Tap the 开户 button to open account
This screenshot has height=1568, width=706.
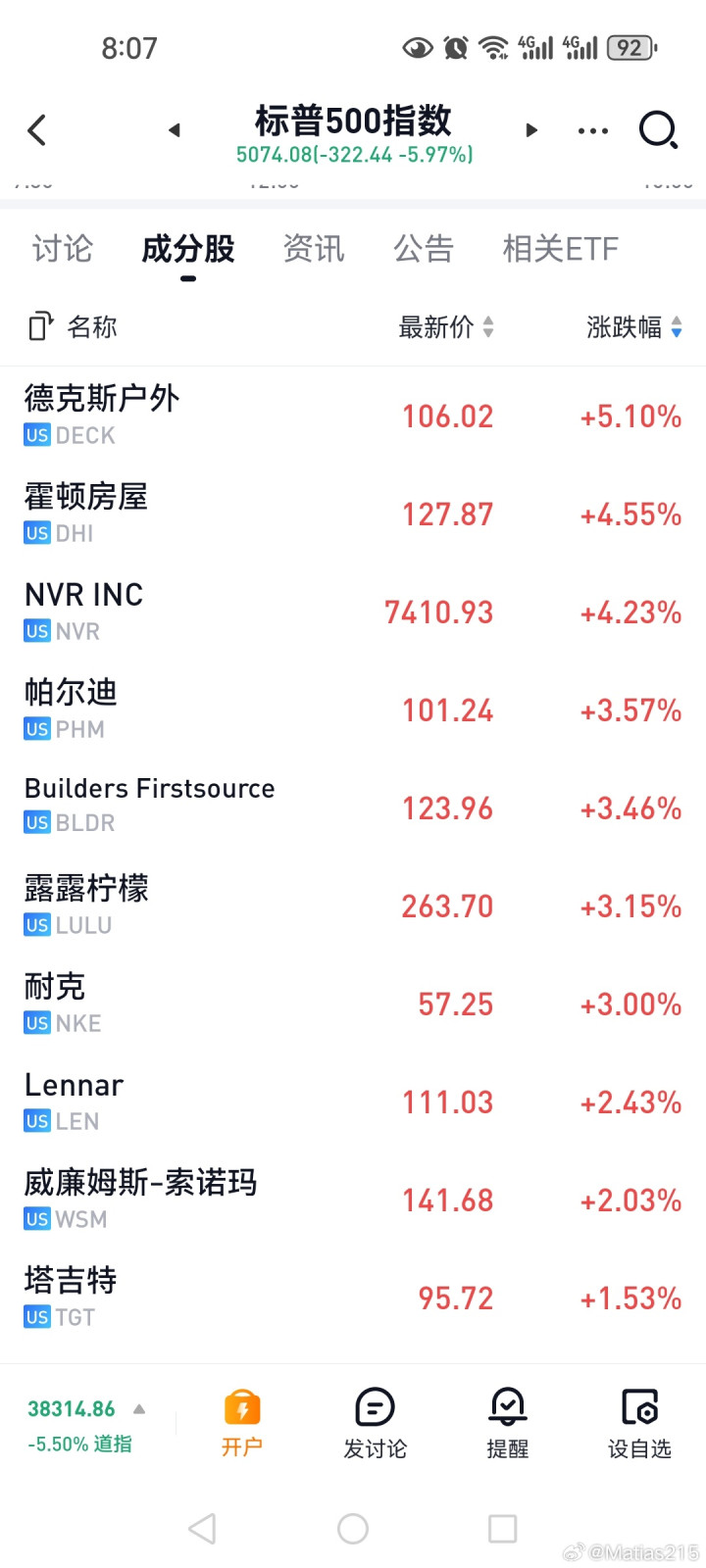point(242,1423)
